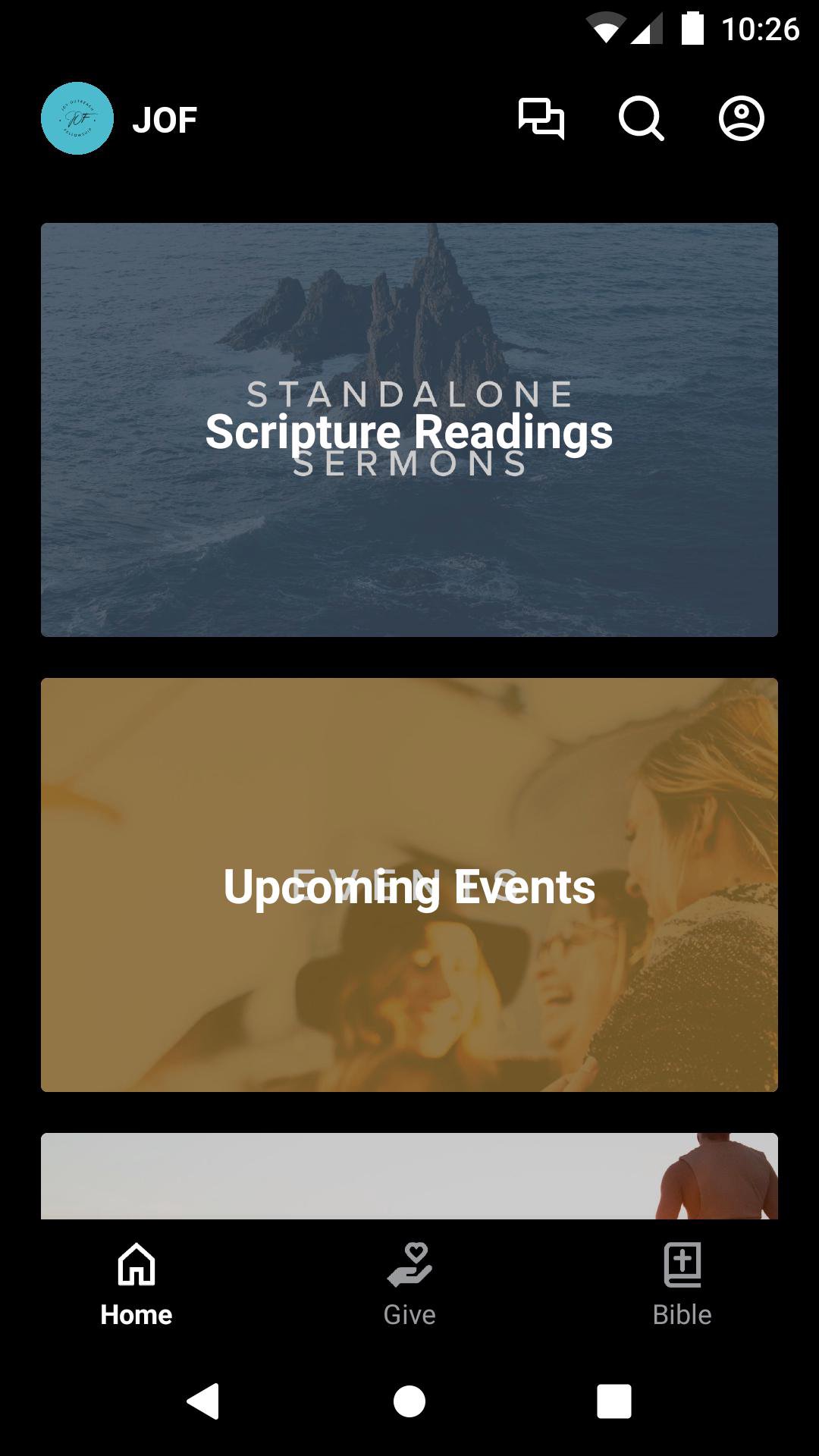Open the Scripture Readings card
The width and height of the screenshot is (819, 1456).
click(409, 430)
